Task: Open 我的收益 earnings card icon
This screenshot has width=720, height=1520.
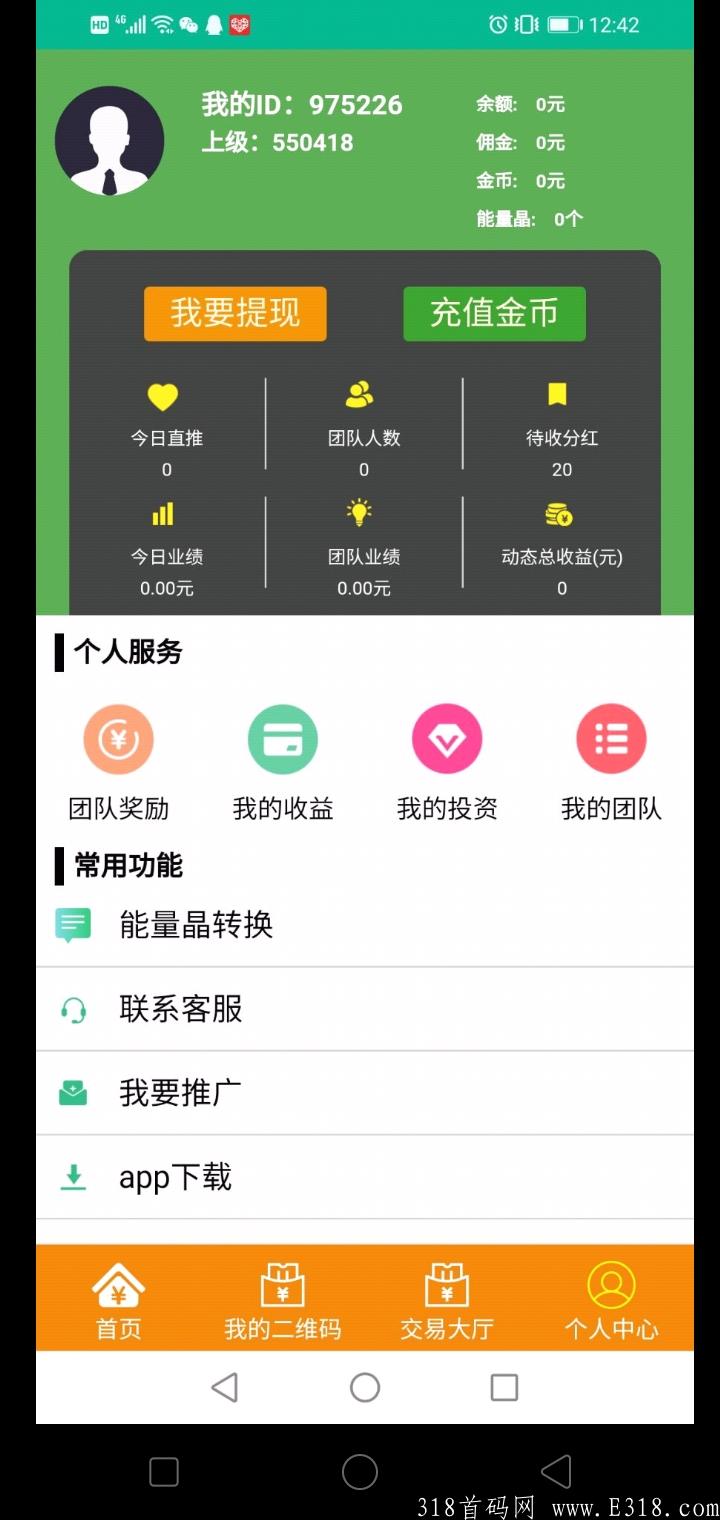Action: [x=283, y=739]
